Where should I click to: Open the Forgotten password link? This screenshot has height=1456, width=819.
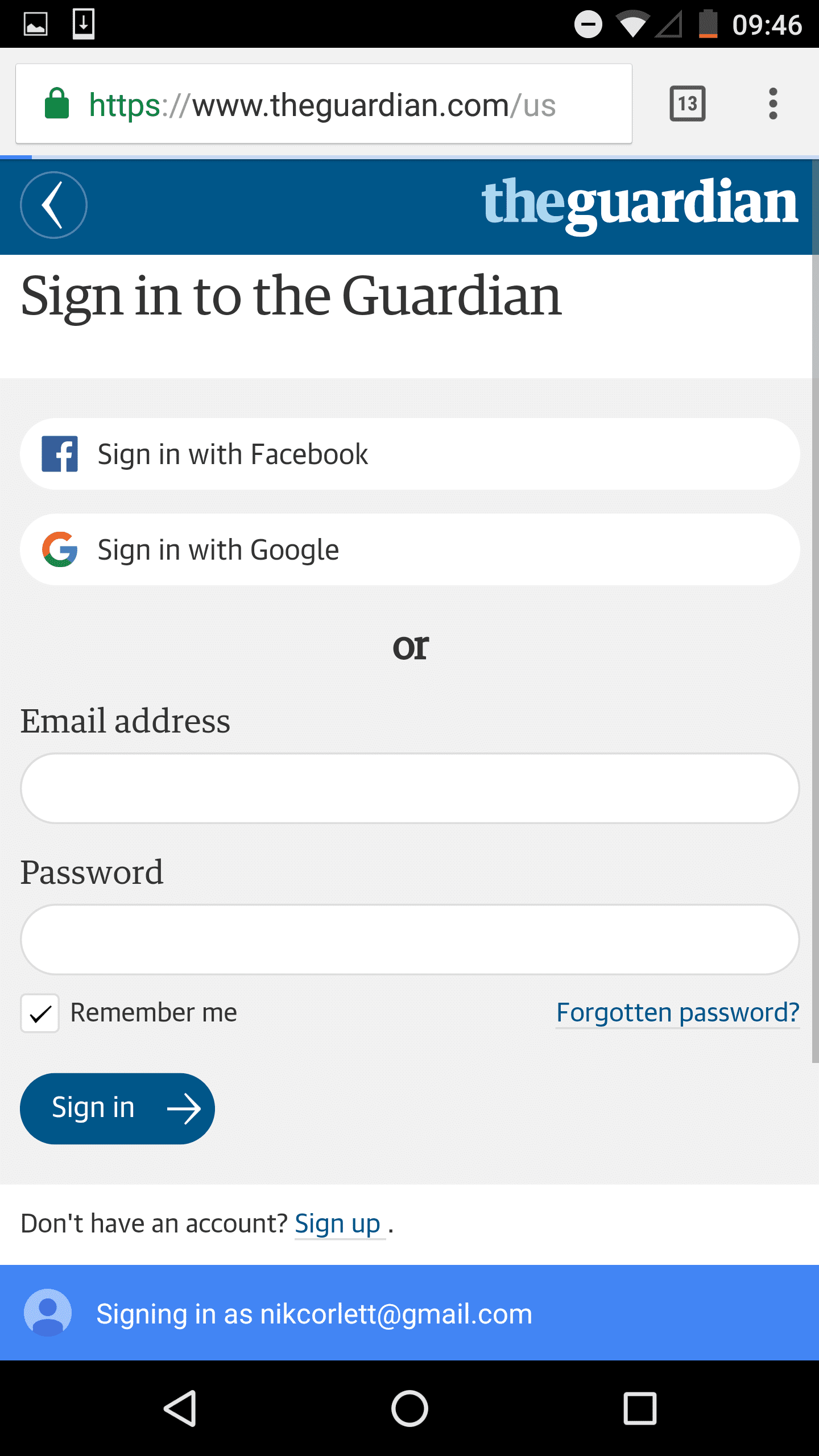pos(678,1012)
